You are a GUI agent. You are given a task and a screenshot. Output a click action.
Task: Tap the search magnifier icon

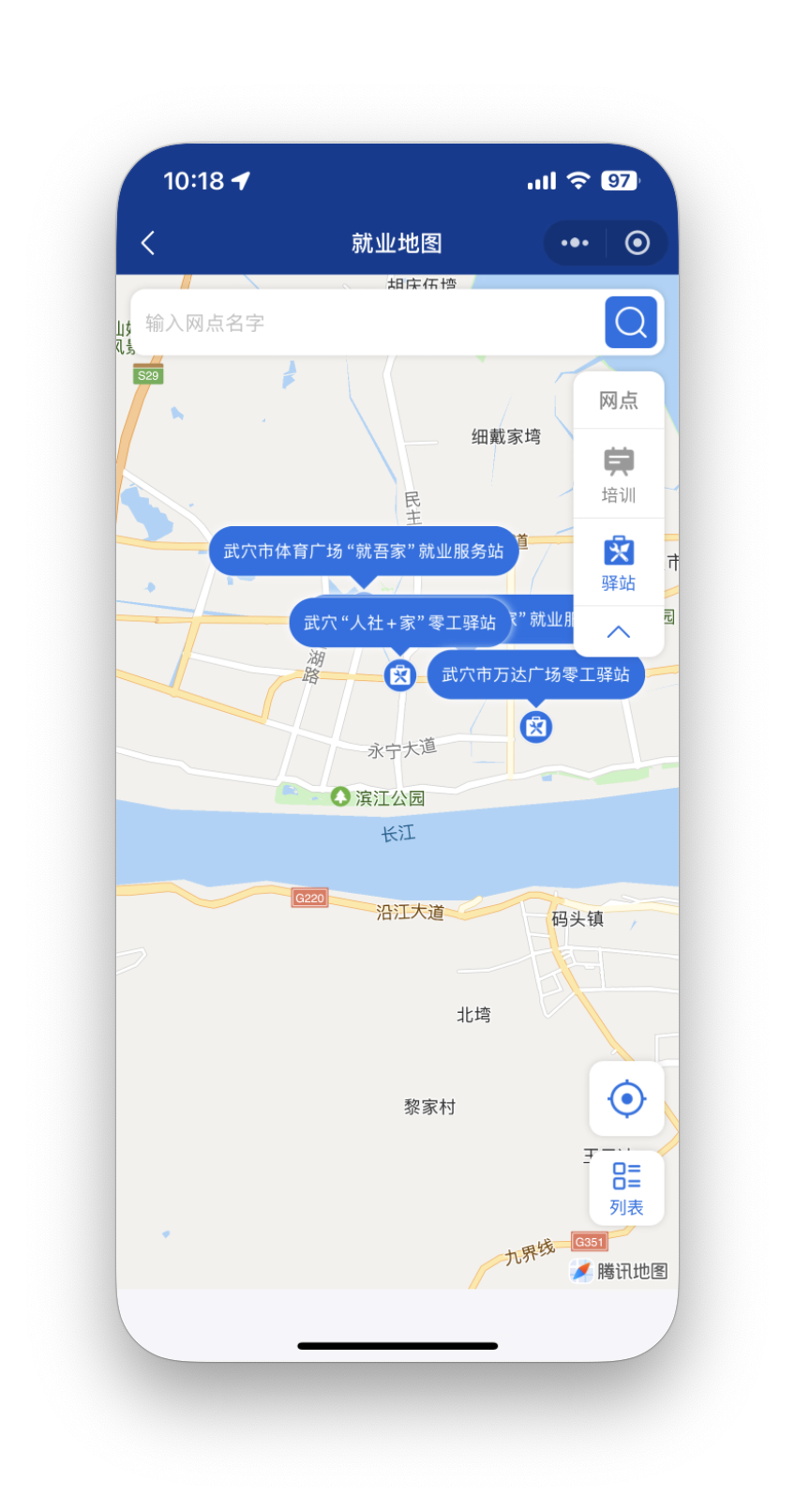pyautogui.click(x=630, y=322)
